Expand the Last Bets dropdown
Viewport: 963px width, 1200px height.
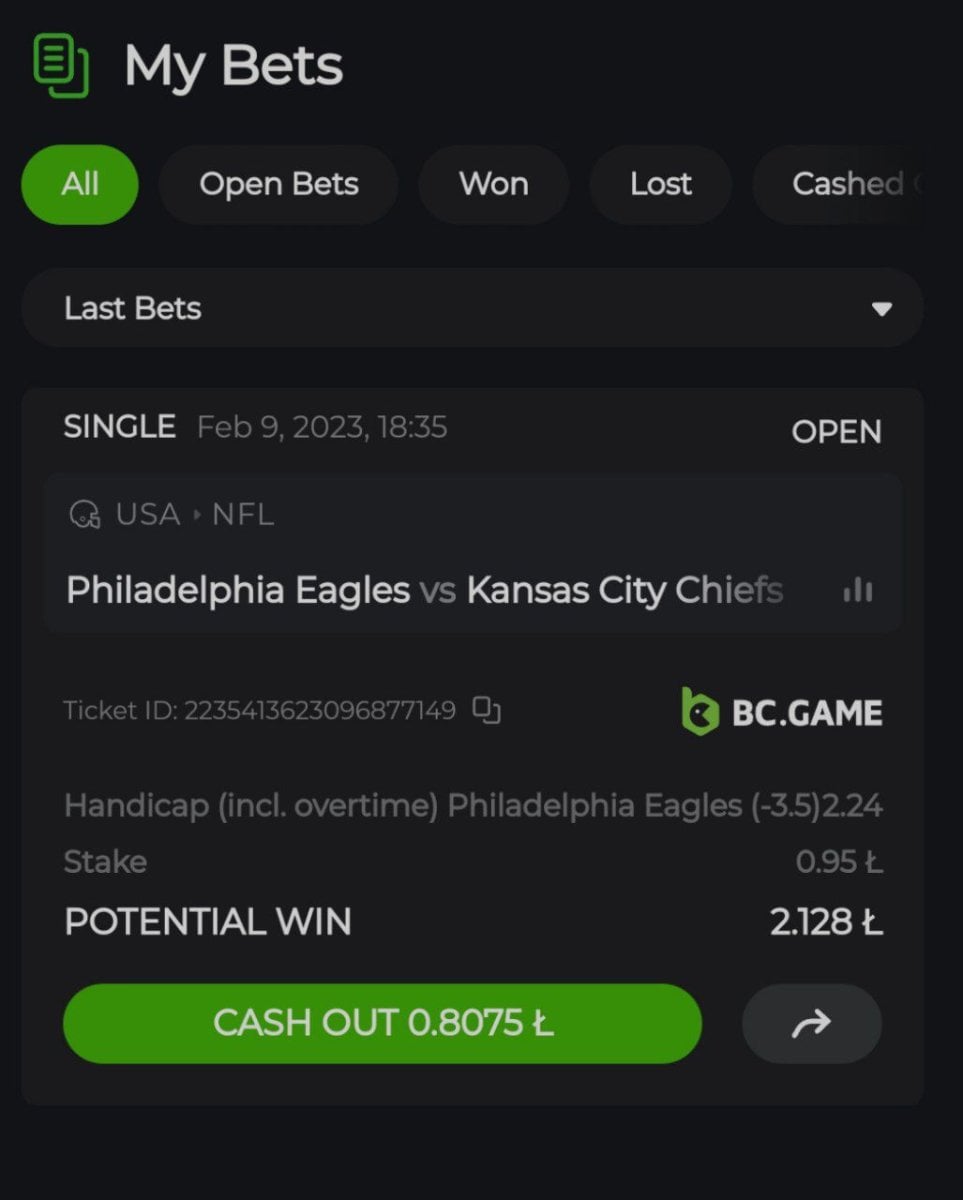coord(472,308)
